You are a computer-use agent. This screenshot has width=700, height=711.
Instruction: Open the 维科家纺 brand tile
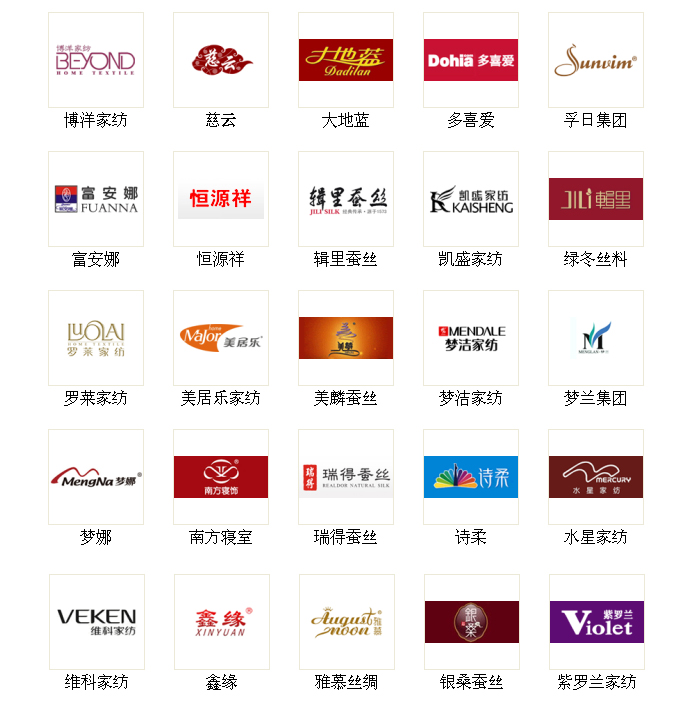(97, 622)
